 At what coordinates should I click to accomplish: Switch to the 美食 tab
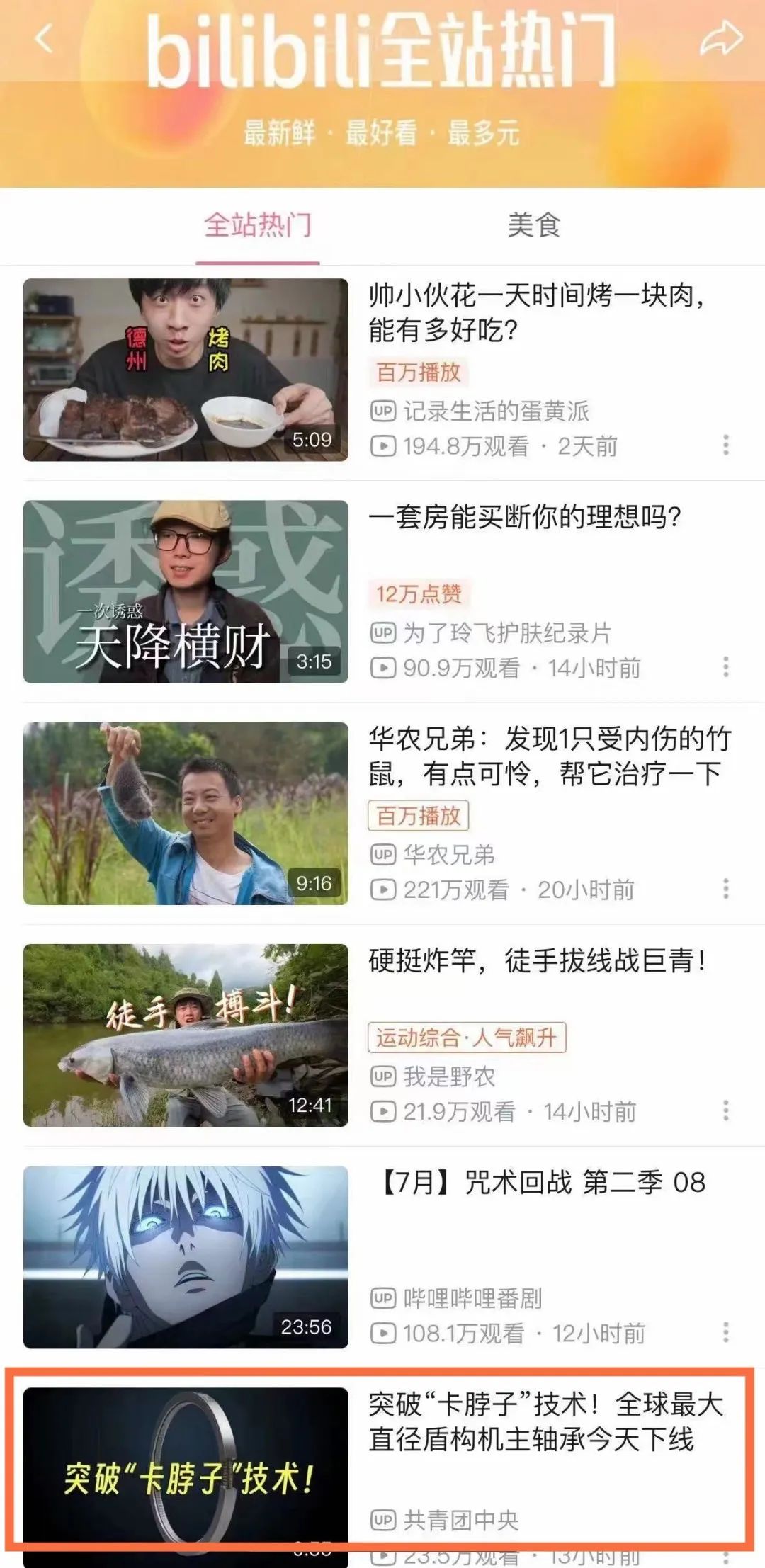[534, 225]
